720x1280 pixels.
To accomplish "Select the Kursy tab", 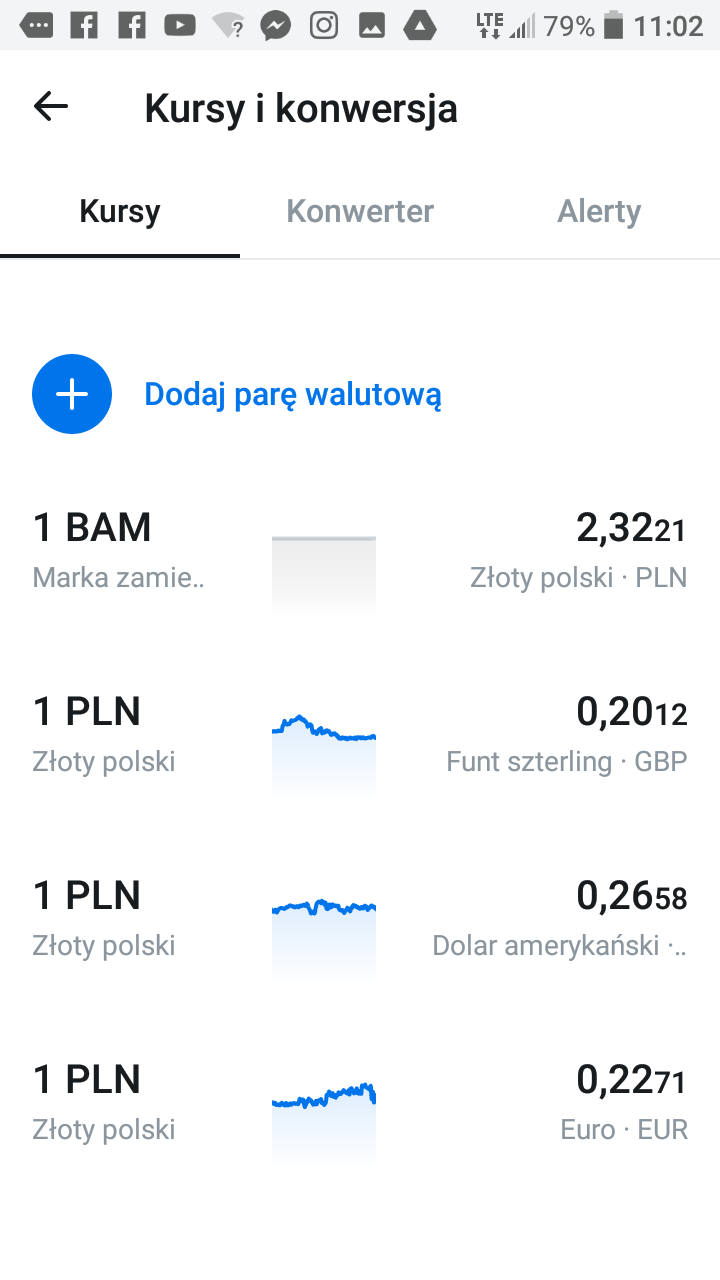I will [119, 211].
